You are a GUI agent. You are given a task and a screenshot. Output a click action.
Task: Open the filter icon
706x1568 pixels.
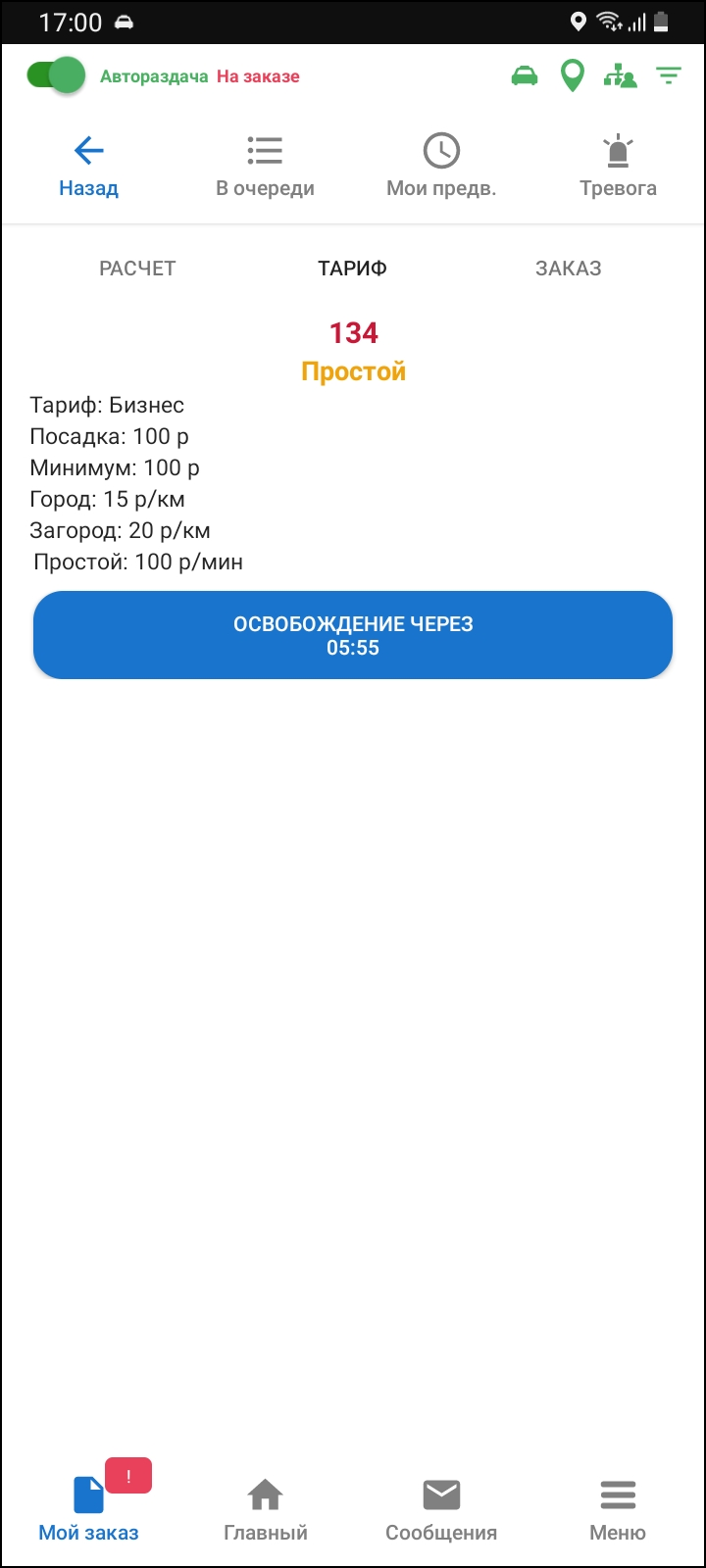669,75
